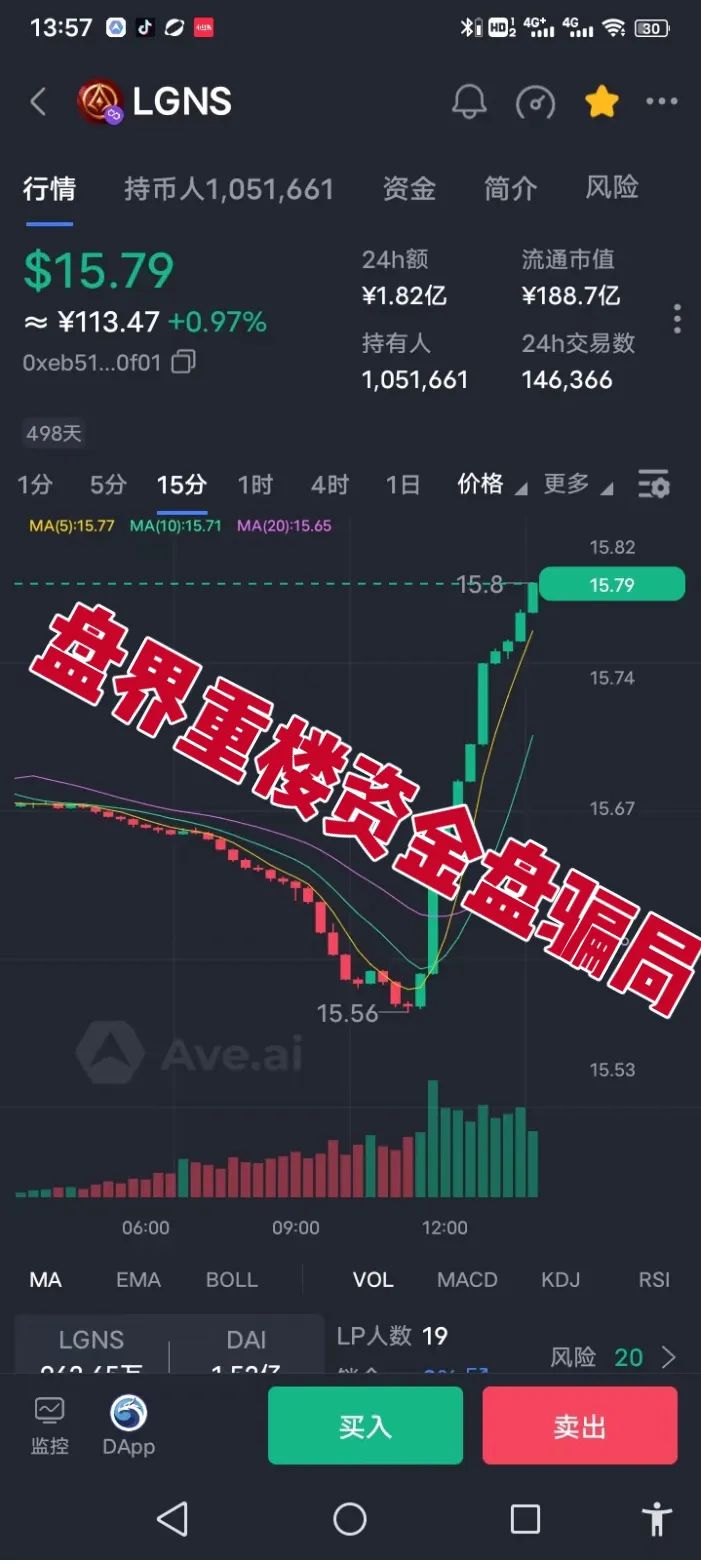Screen dimensions: 701x1565
Task: Switch to the 风险 tab
Action: pos(611,188)
